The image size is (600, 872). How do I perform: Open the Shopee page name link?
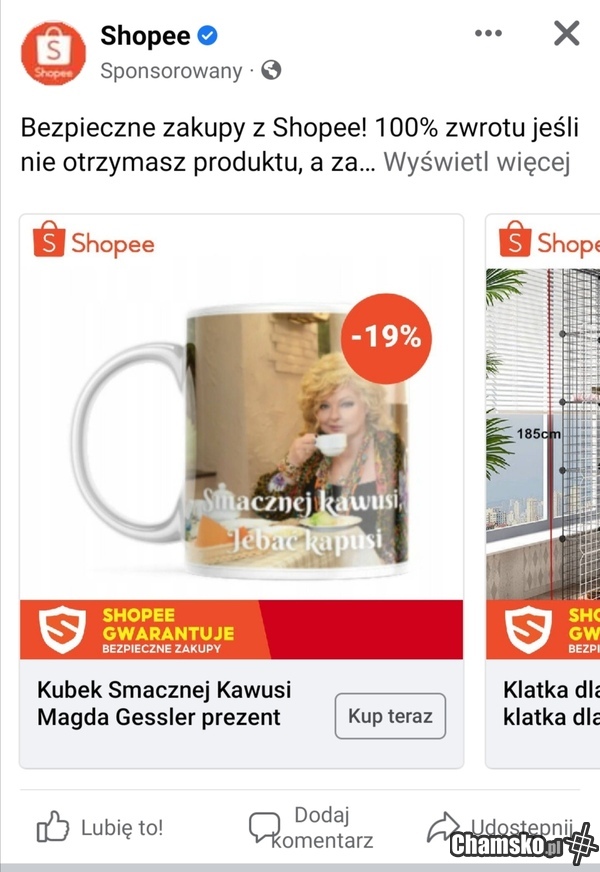coord(145,36)
